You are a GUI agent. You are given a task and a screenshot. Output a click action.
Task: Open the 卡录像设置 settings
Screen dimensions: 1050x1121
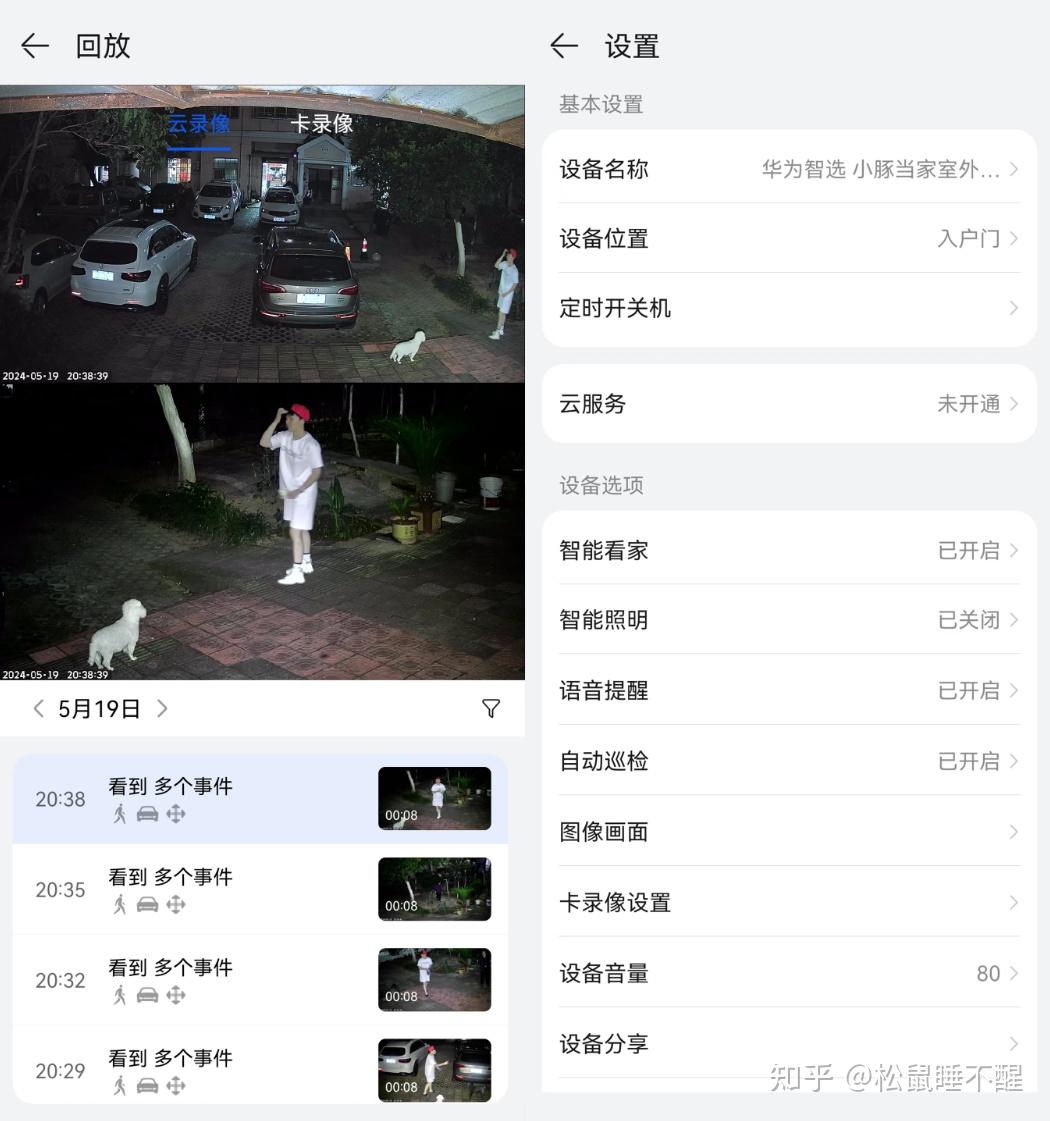click(788, 902)
